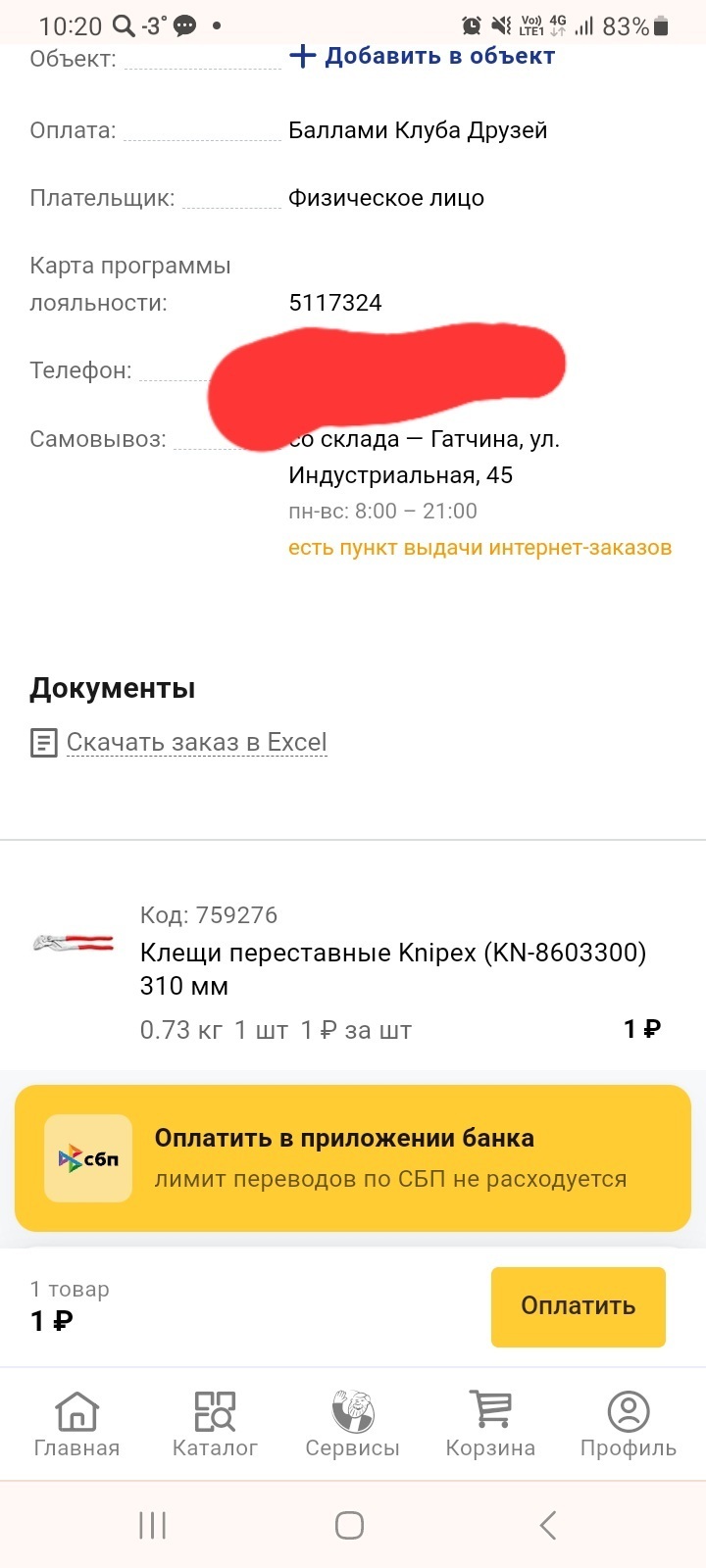
Task: Switch to the Профиль tab
Action: click(629, 1425)
